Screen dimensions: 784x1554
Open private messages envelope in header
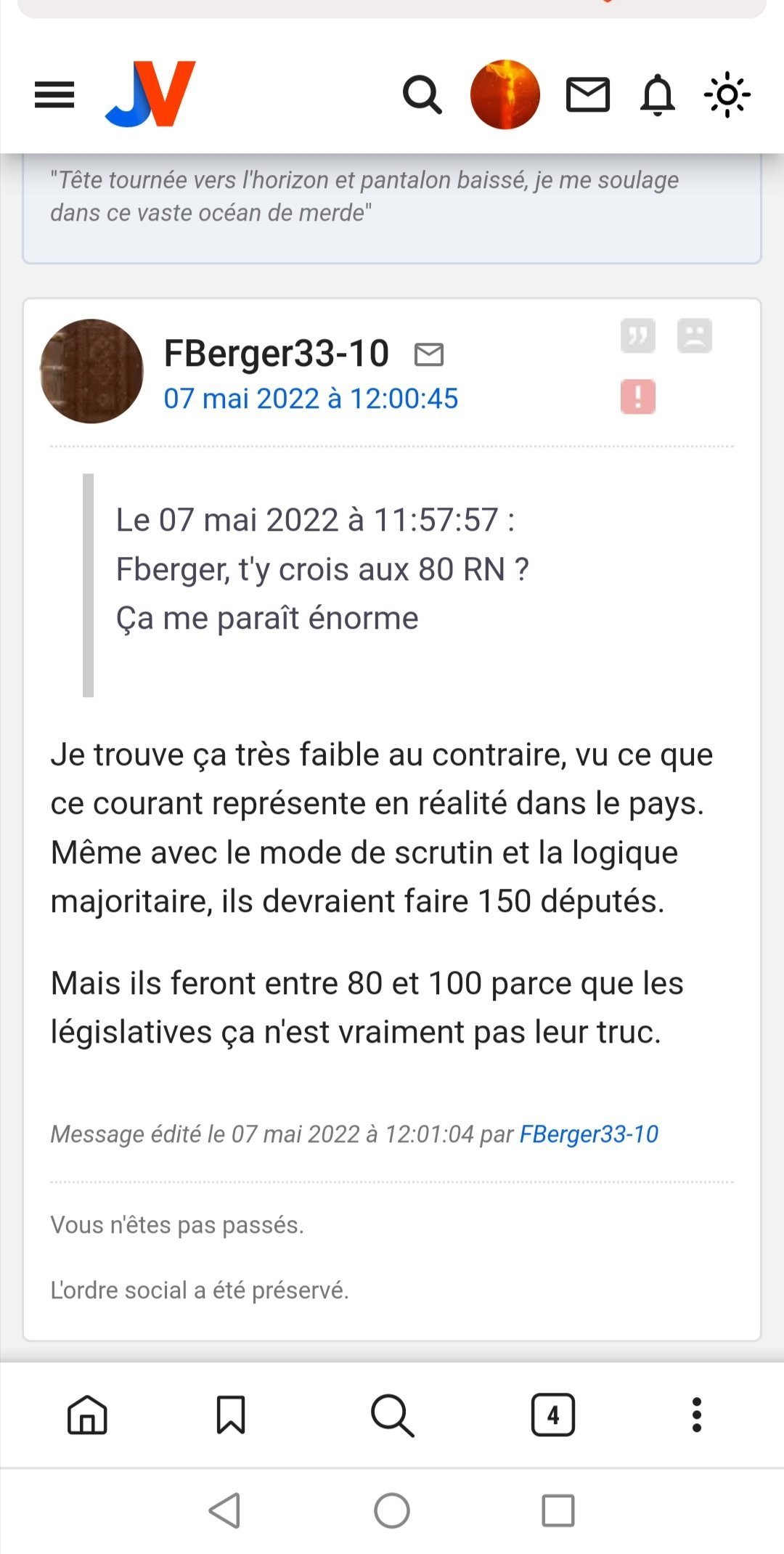[587, 95]
